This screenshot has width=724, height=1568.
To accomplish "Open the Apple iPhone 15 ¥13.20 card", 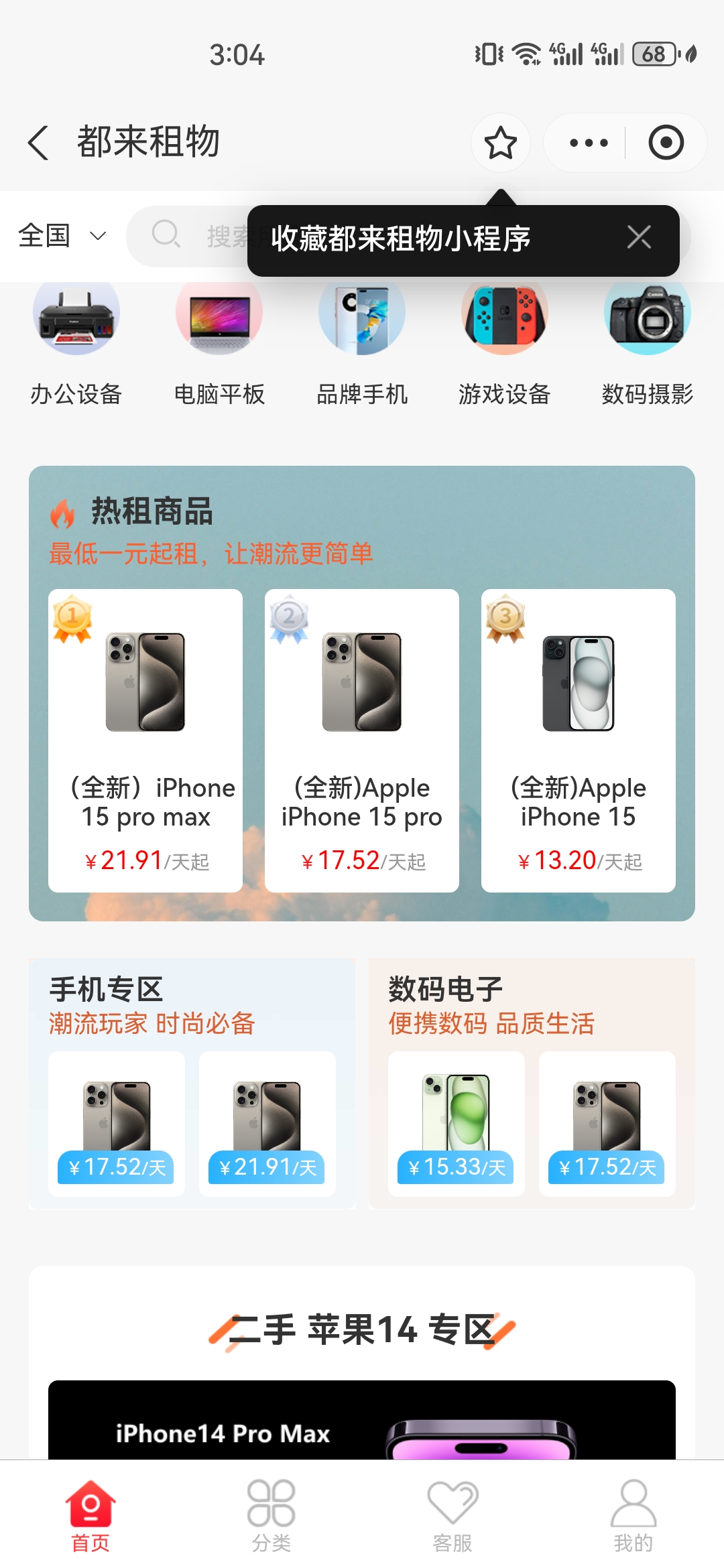I will [579, 740].
